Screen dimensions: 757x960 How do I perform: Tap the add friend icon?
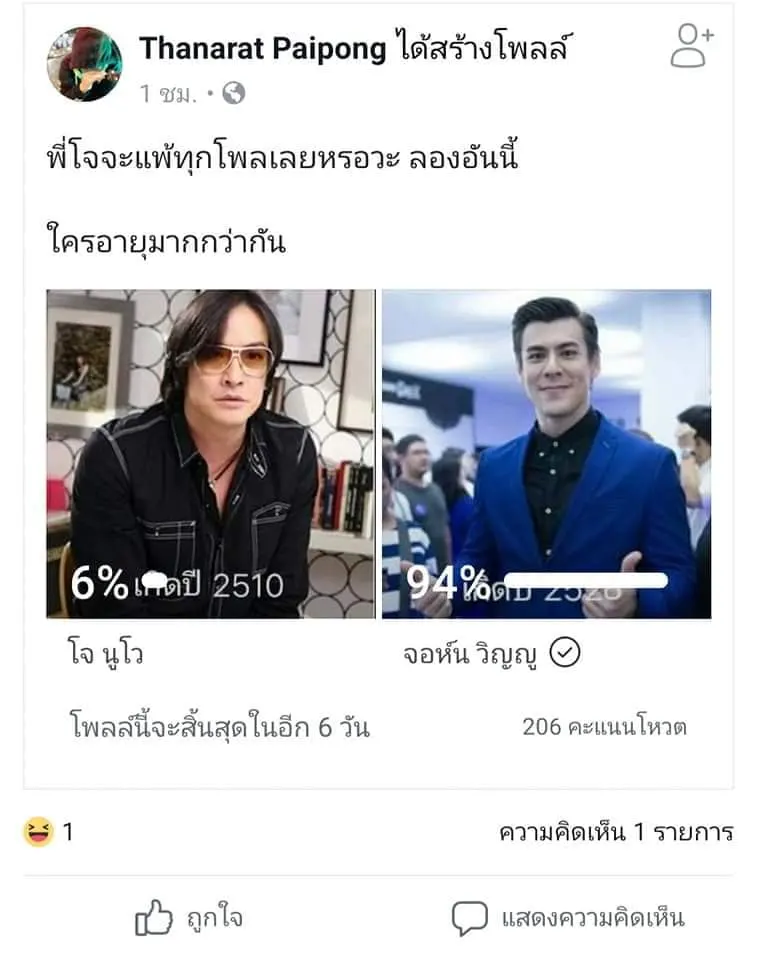pyautogui.click(x=692, y=46)
